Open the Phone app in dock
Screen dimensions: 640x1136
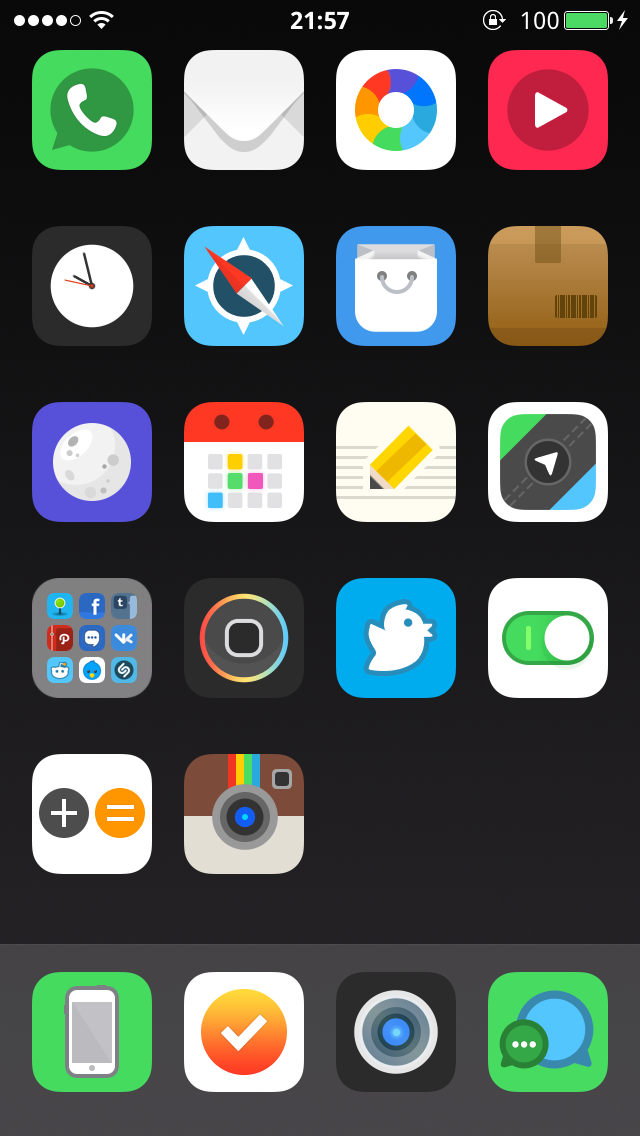(92, 1032)
